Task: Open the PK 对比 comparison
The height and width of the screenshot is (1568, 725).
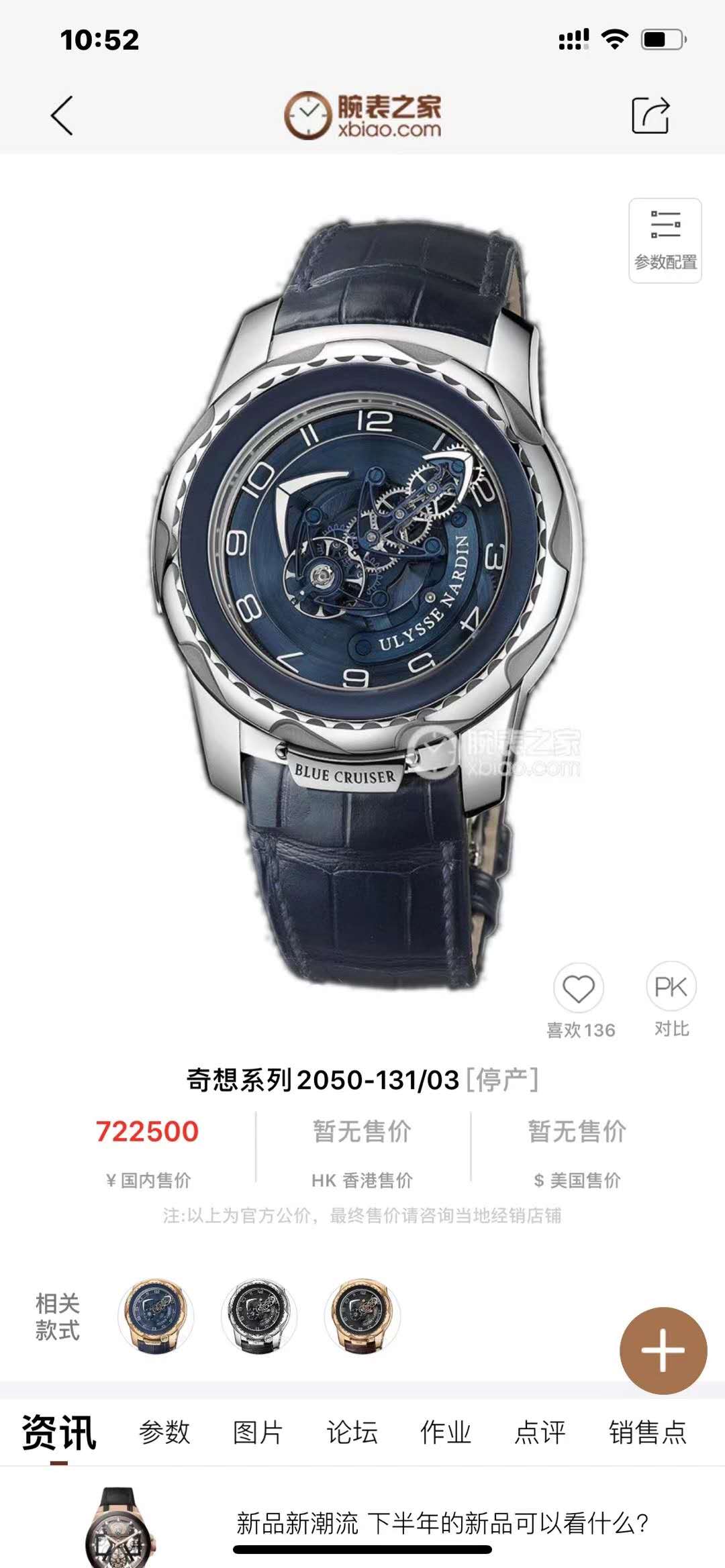Action: point(671,988)
